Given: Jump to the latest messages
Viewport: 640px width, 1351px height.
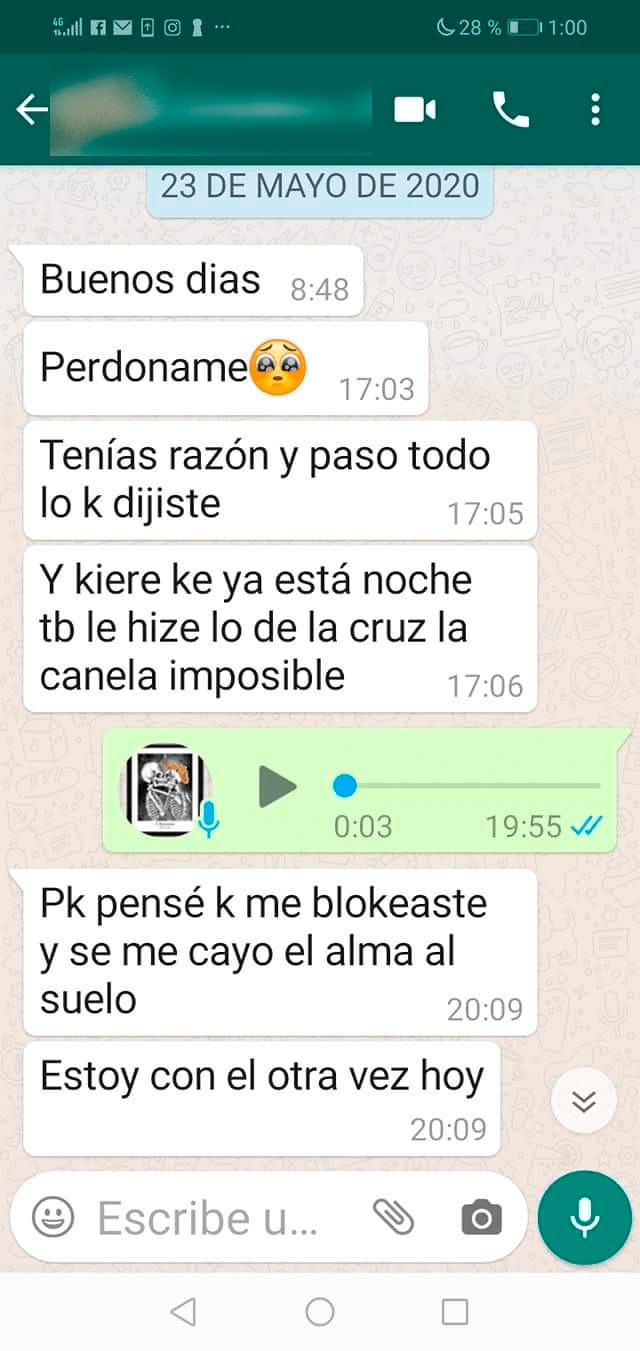Looking at the screenshot, I should [584, 1102].
